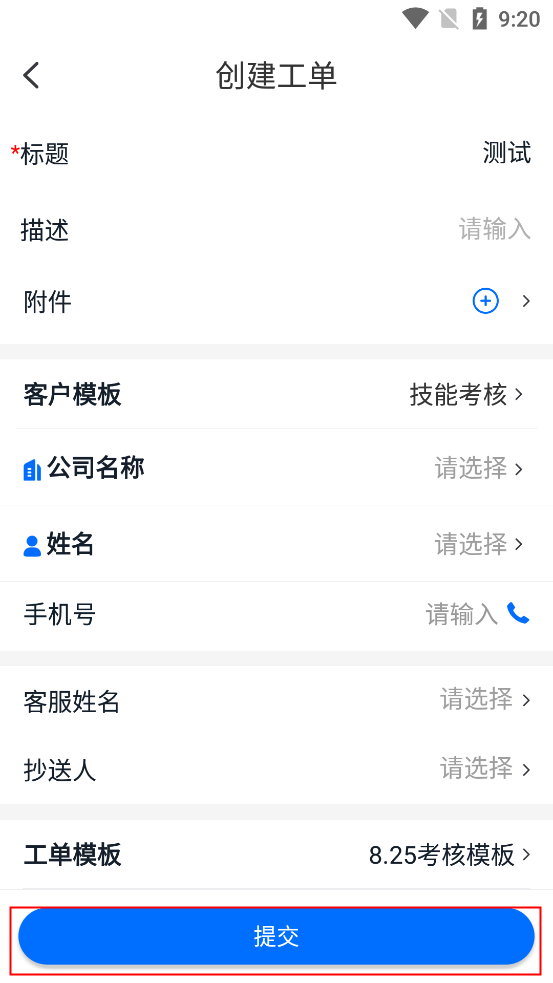Add an attachment with the plus icon
This screenshot has width=553, height=983.
[485, 301]
